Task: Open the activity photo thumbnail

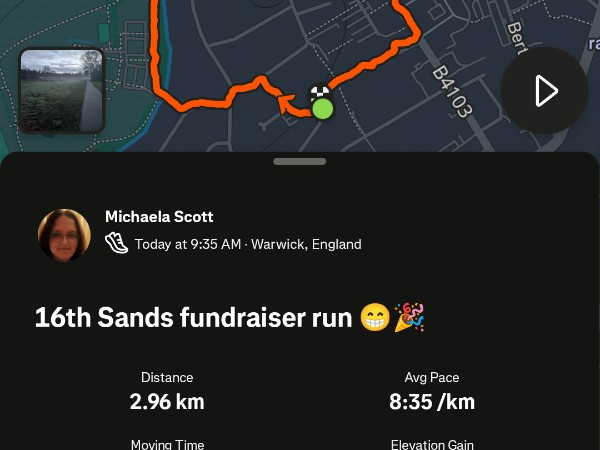Action: pyautogui.click(x=62, y=91)
